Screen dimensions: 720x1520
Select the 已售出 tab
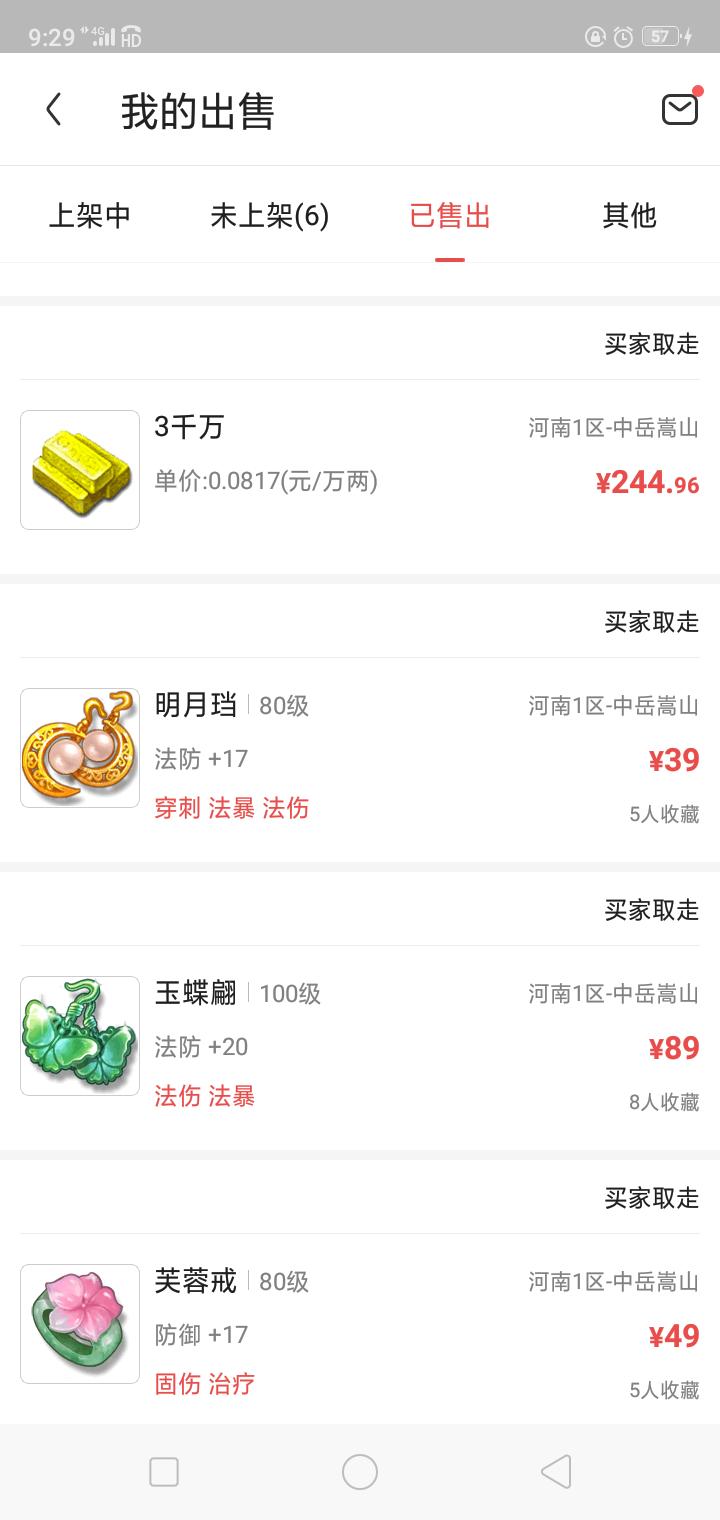click(450, 215)
